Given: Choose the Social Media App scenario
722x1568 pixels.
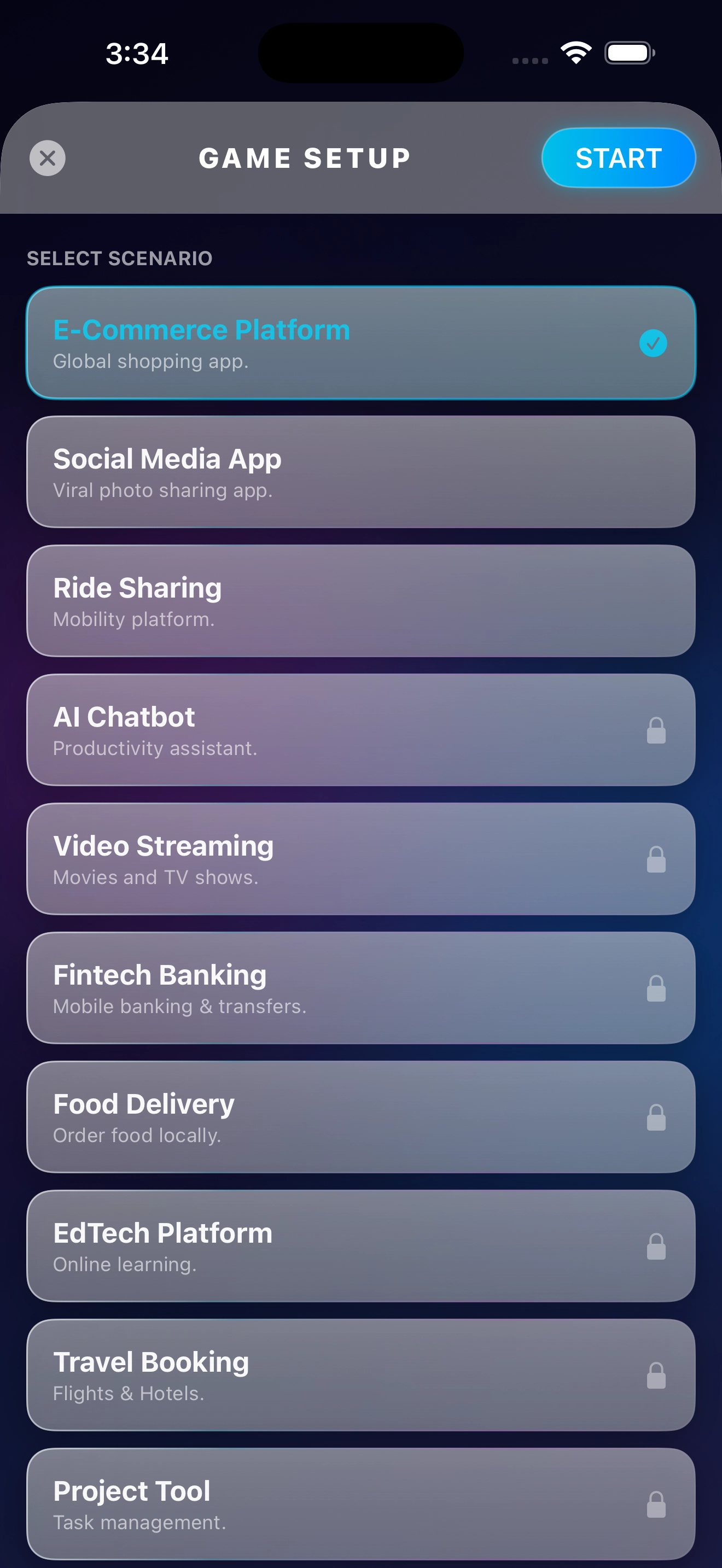Looking at the screenshot, I should pyautogui.click(x=360, y=472).
